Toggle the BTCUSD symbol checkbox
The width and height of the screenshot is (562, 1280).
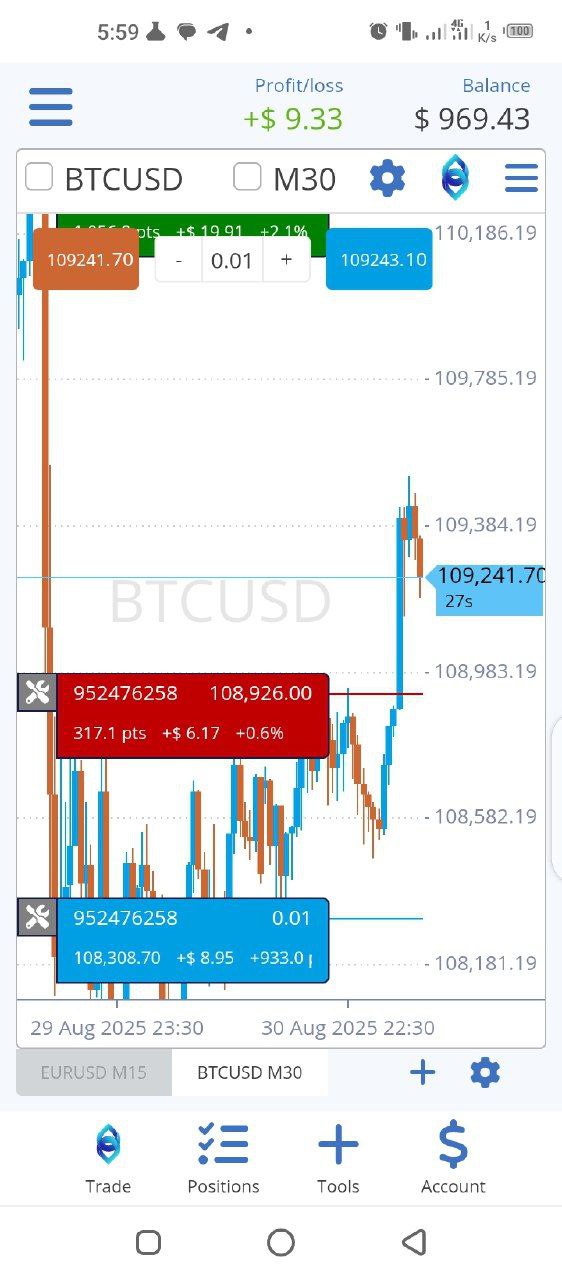tap(39, 177)
